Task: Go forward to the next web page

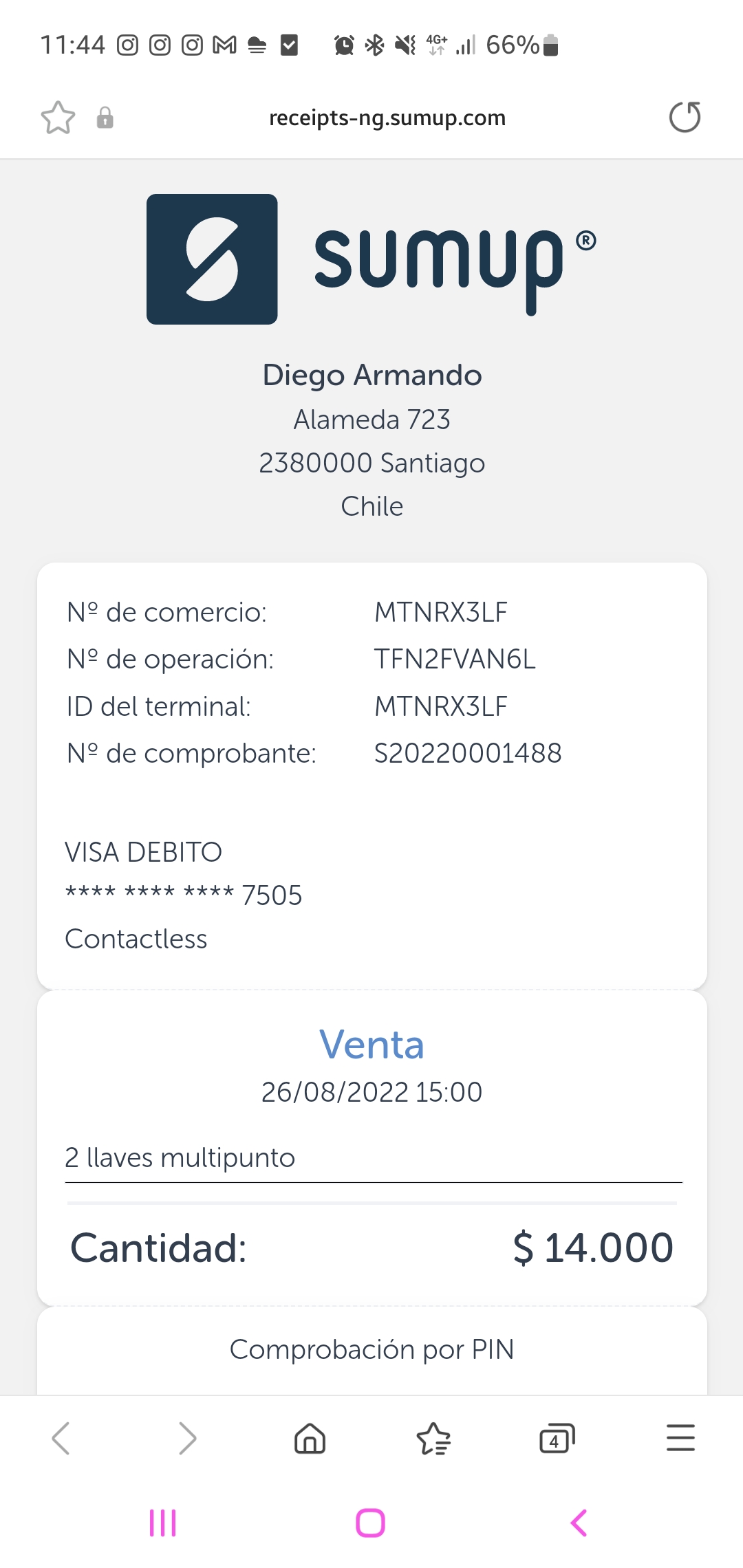Action: pos(187,1438)
